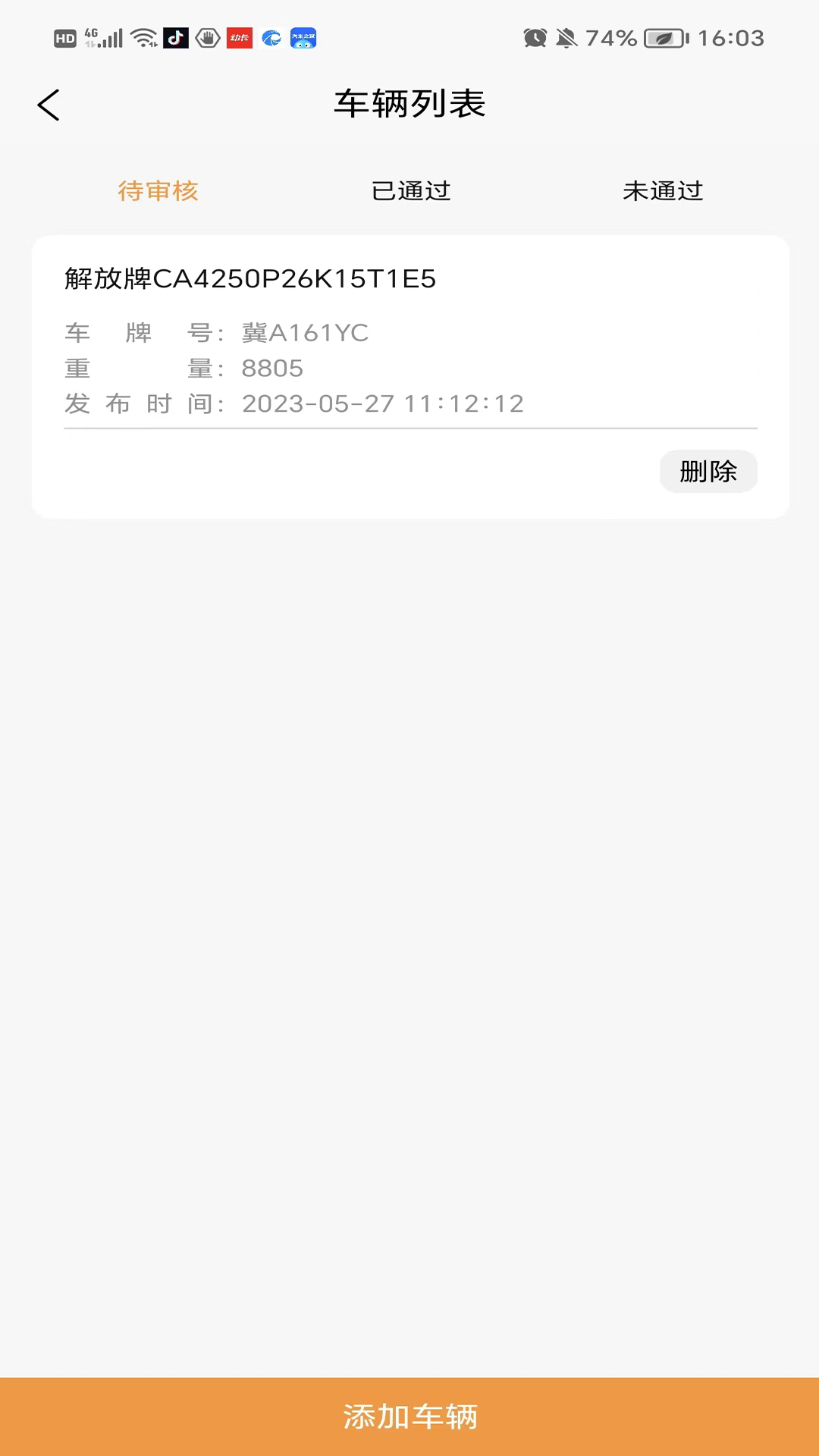Click the 删除 button on the vehicle card
Image resolution: width=819 pixels, height=1456 pixels.
[x=708, y=471]
